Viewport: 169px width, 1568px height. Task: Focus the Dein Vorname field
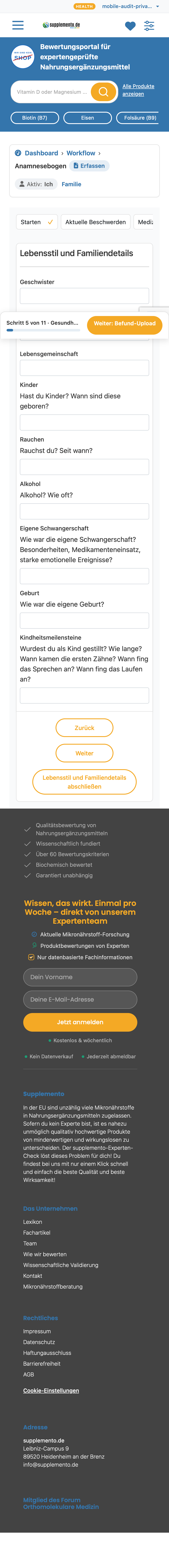pyautogui.click(x=80, y=977)
